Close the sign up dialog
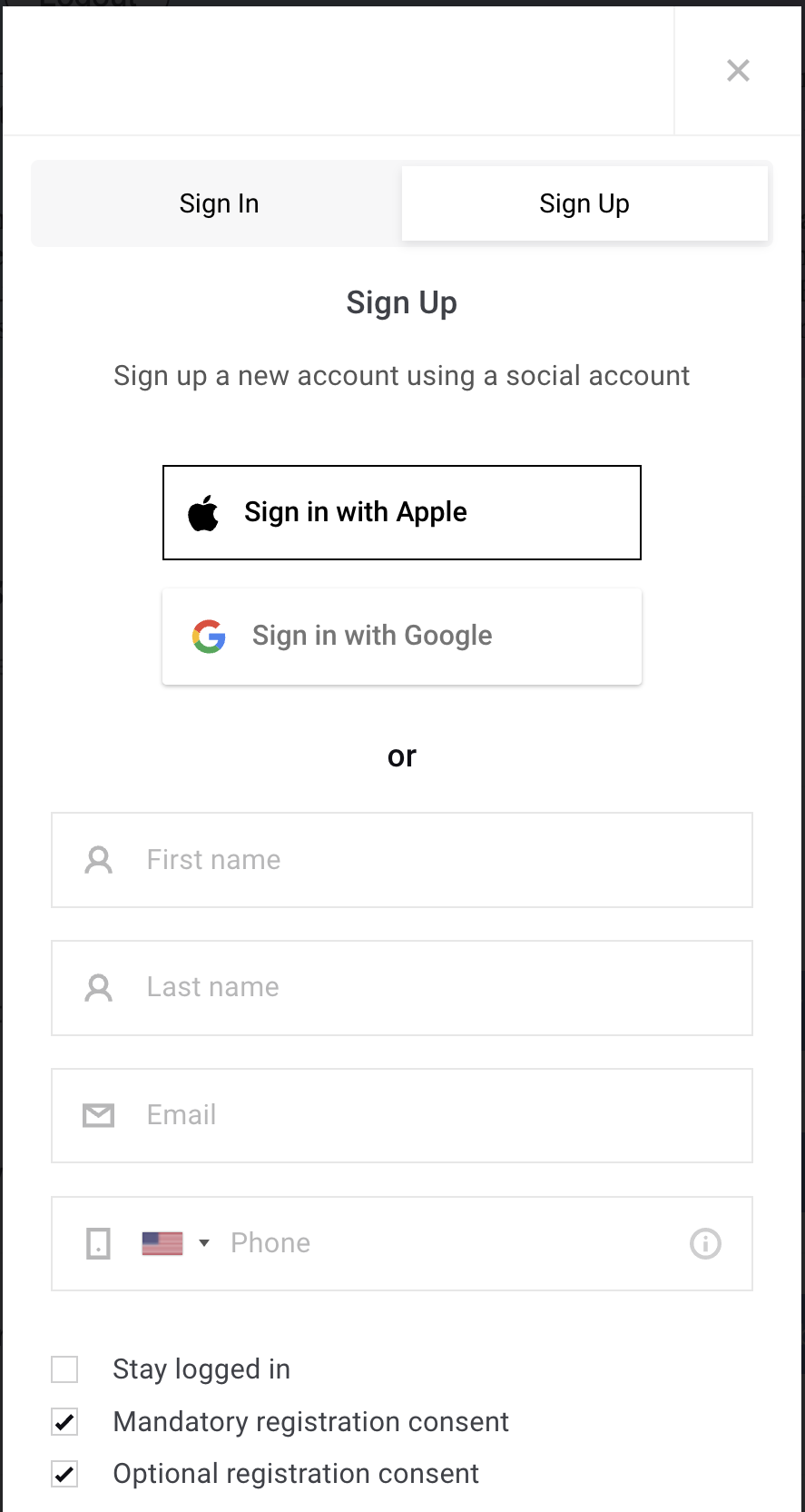This screenshot has width=805, height=1512. pos(738,71)
